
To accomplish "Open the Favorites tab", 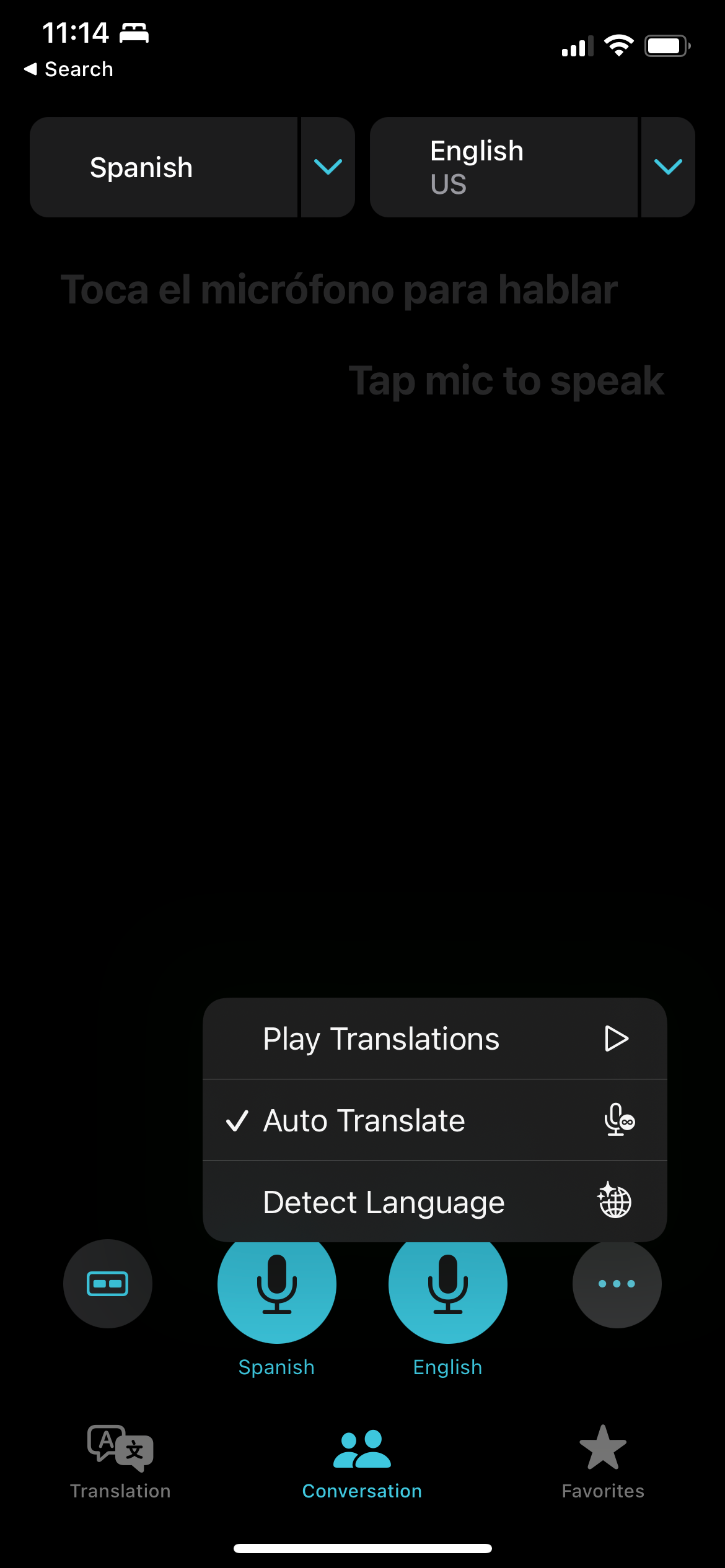I will tap(602, 1461).
